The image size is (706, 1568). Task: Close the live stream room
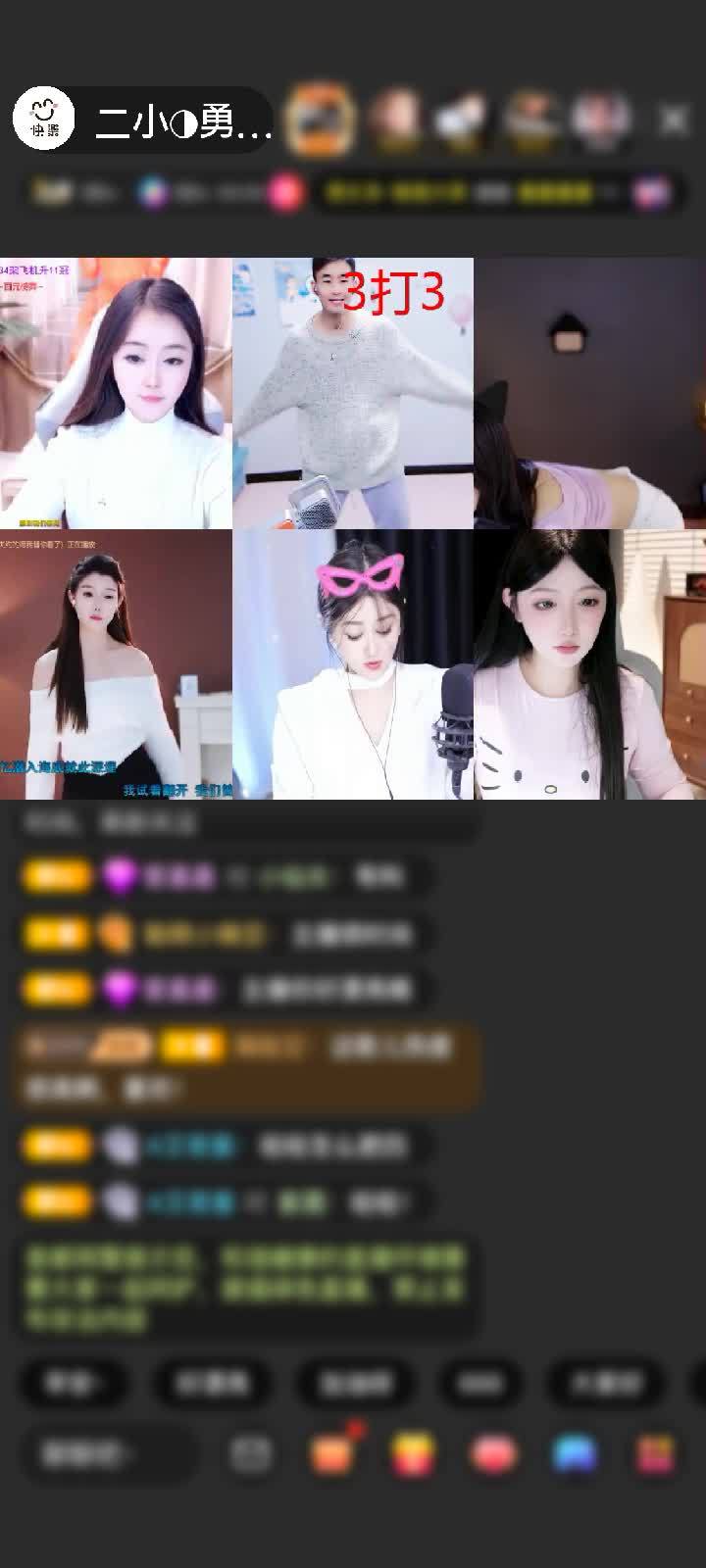[674, 120]
